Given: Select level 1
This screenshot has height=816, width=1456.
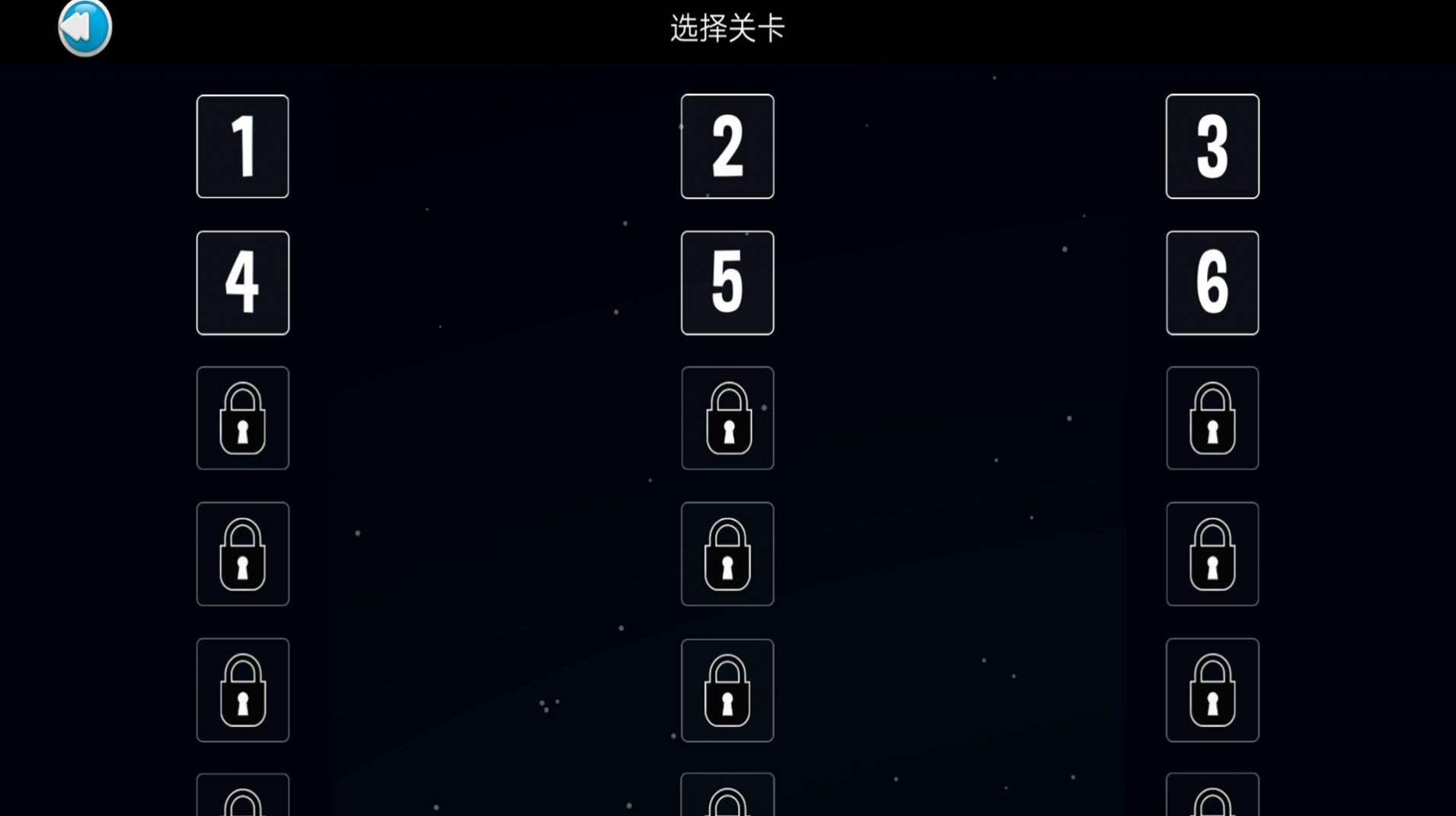Looking at the screenshot, I should [x=242, y=146].
